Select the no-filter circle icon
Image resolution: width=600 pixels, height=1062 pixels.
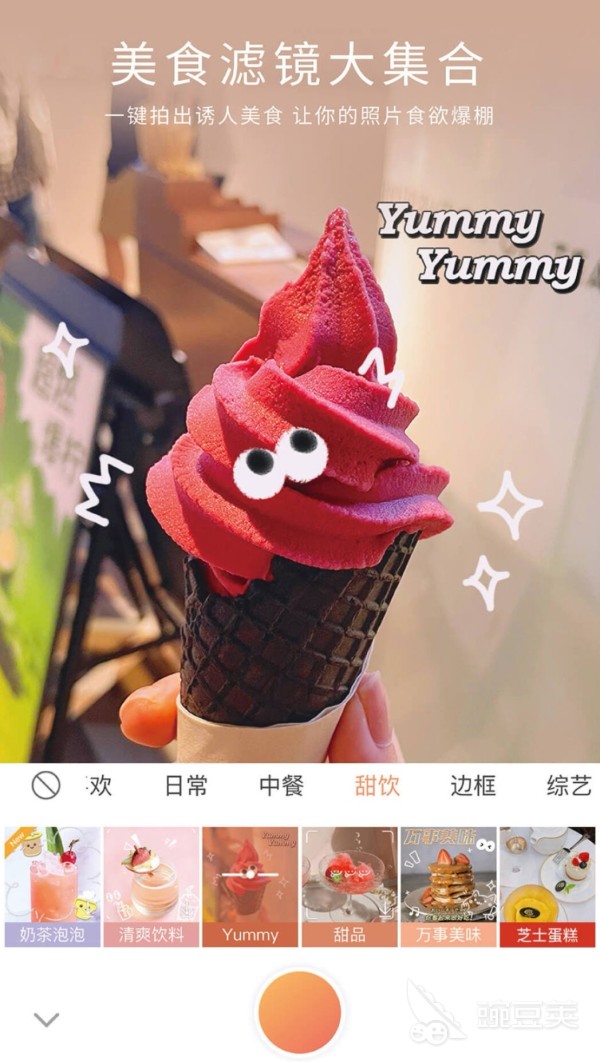46,786
